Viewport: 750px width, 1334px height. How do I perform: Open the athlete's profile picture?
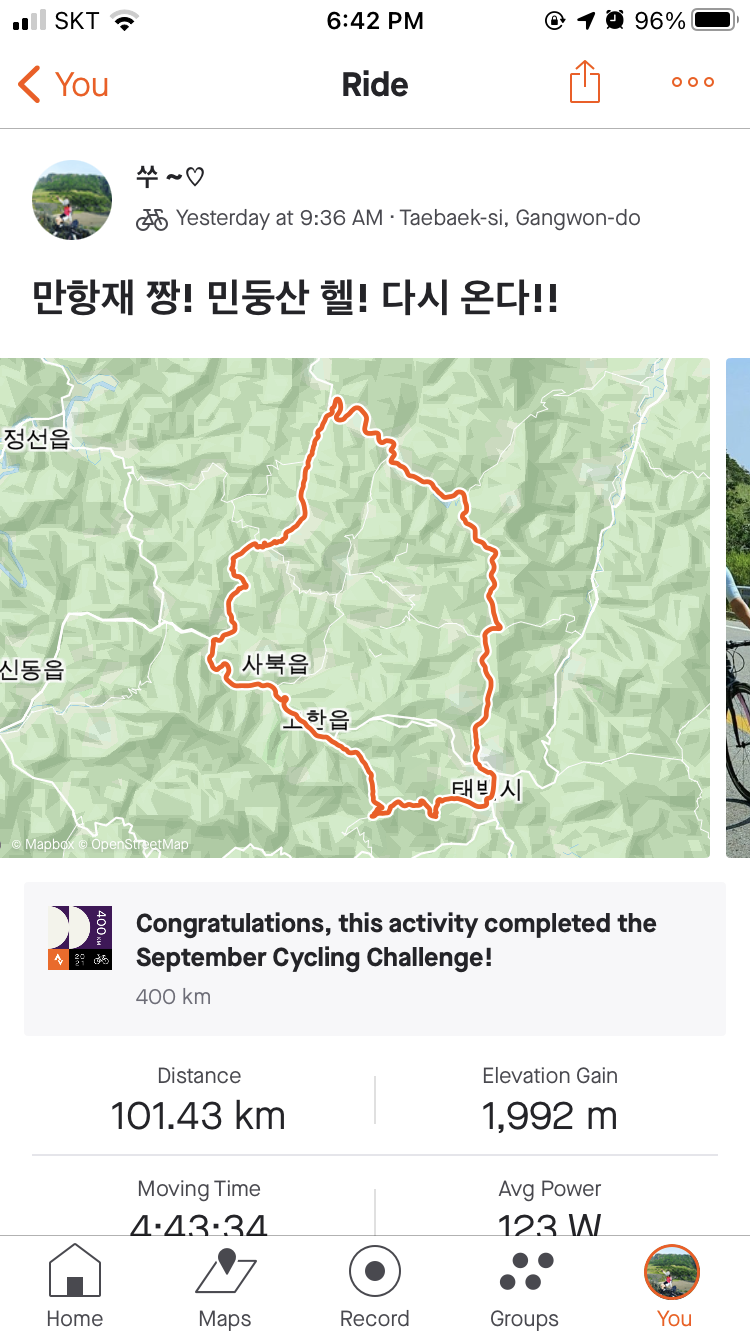pyautogui.click(x=72, y=200)
